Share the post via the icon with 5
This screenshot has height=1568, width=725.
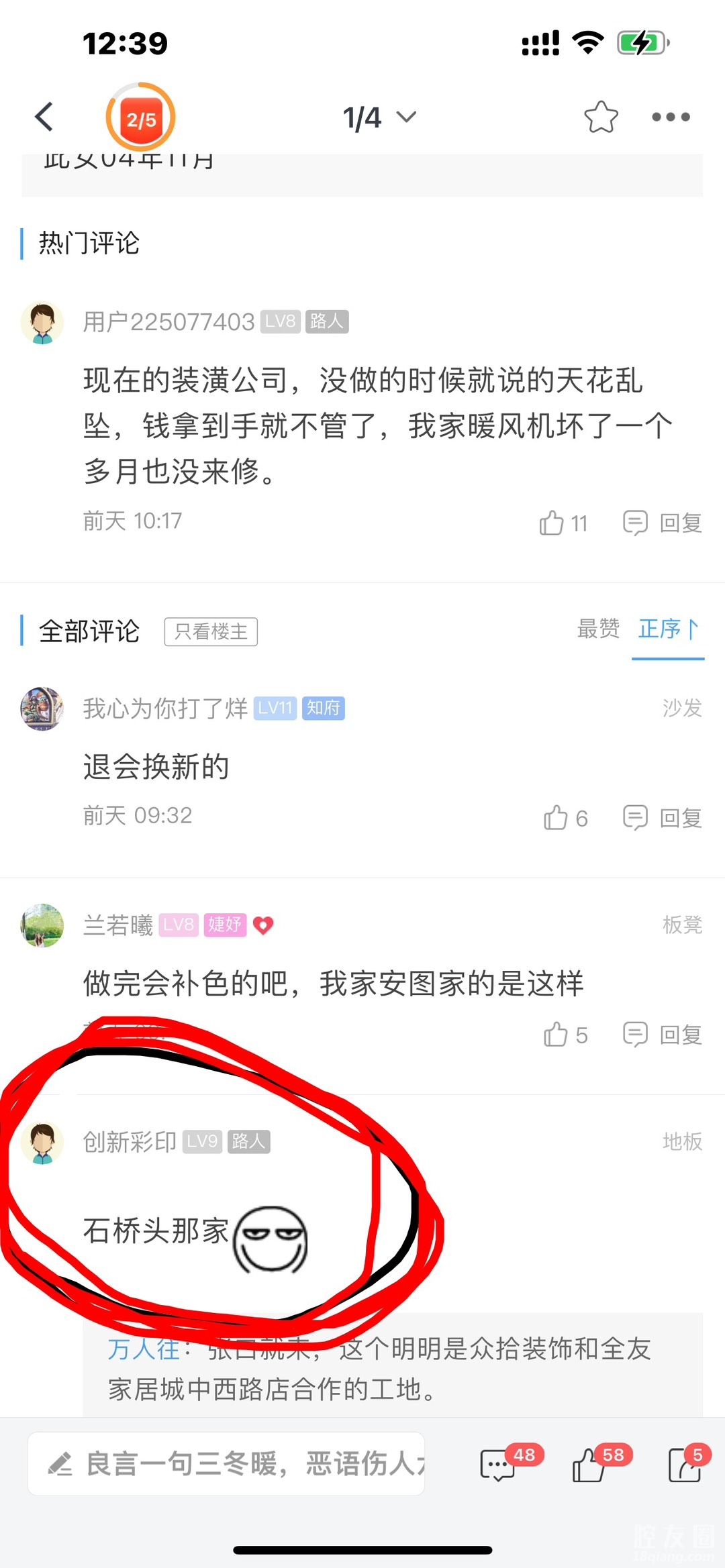point(685,1465)
